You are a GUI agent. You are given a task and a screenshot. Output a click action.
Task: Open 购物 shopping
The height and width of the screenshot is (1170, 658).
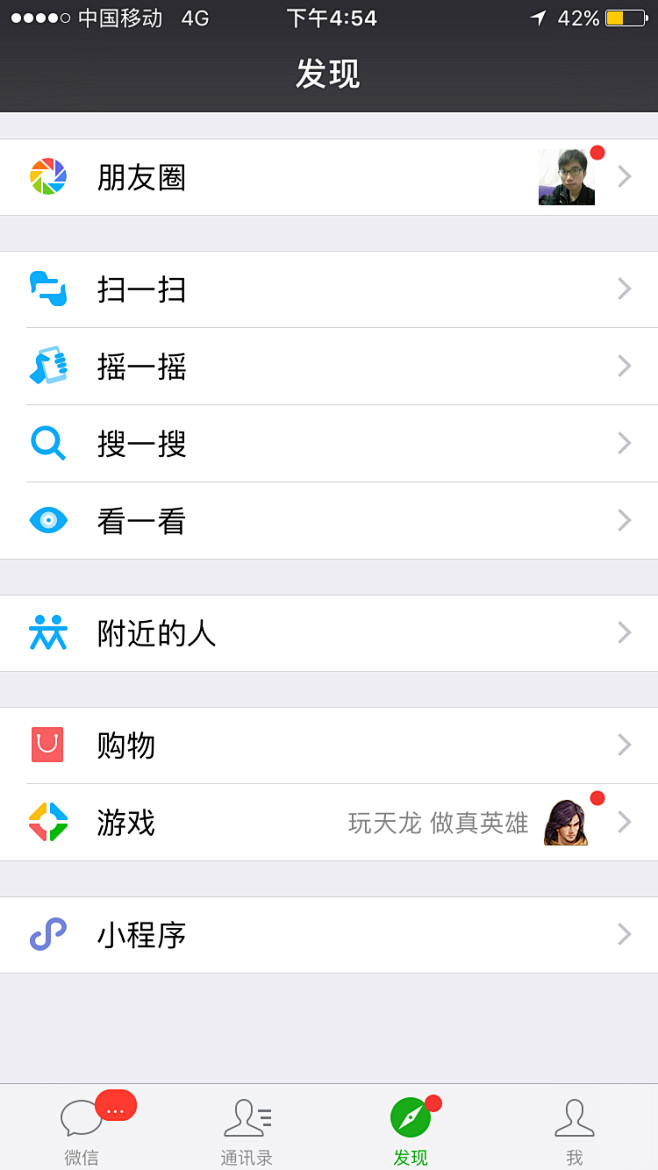pos(329,745)
